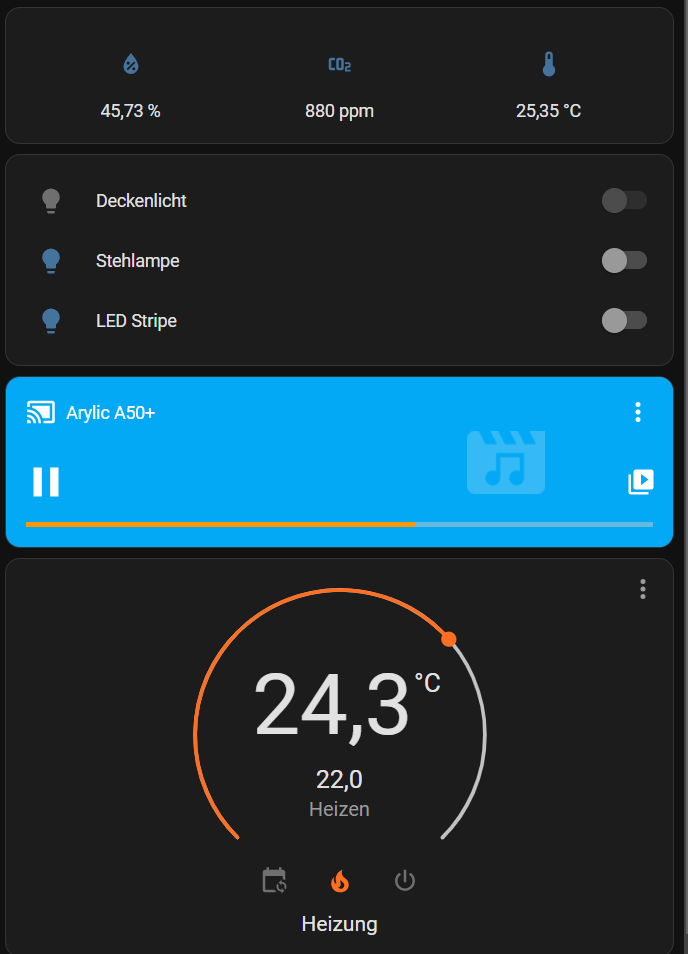Pause playback on Arylic A50+
This screenshot has height=954, width=688.
pyautogui.click(x=46, y=482)
